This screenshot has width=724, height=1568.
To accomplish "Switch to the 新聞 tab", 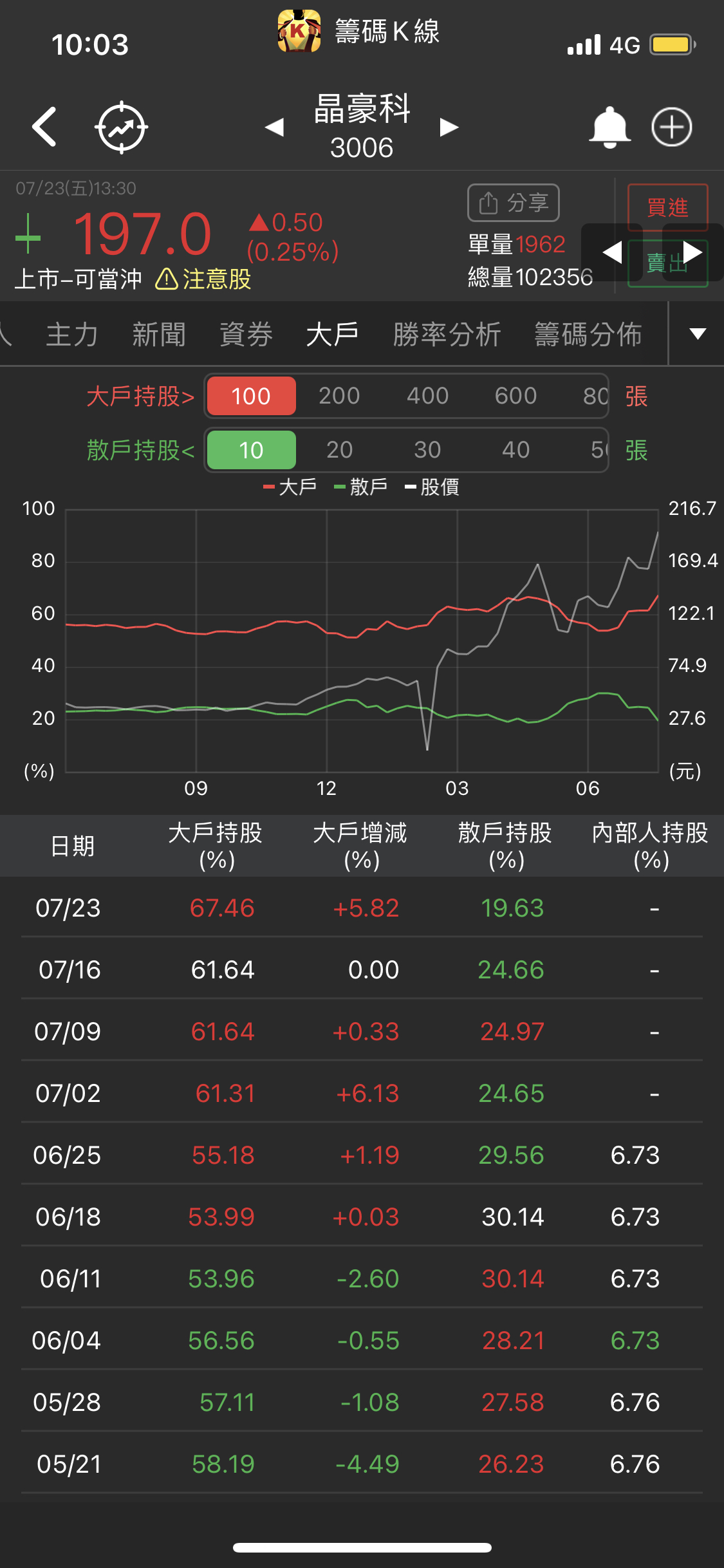I will pos(159,335).
